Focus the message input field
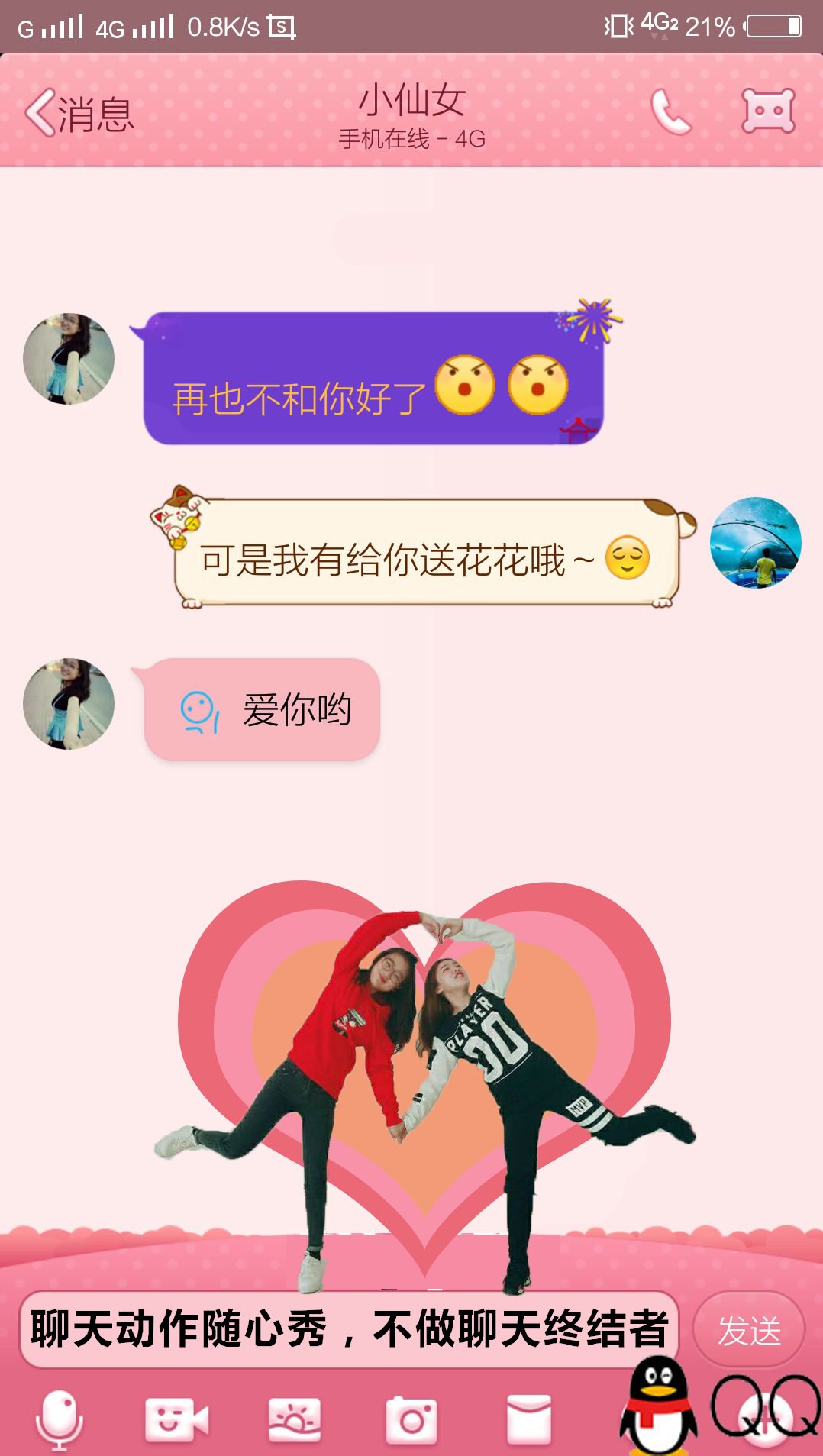 coord(349,1329)
